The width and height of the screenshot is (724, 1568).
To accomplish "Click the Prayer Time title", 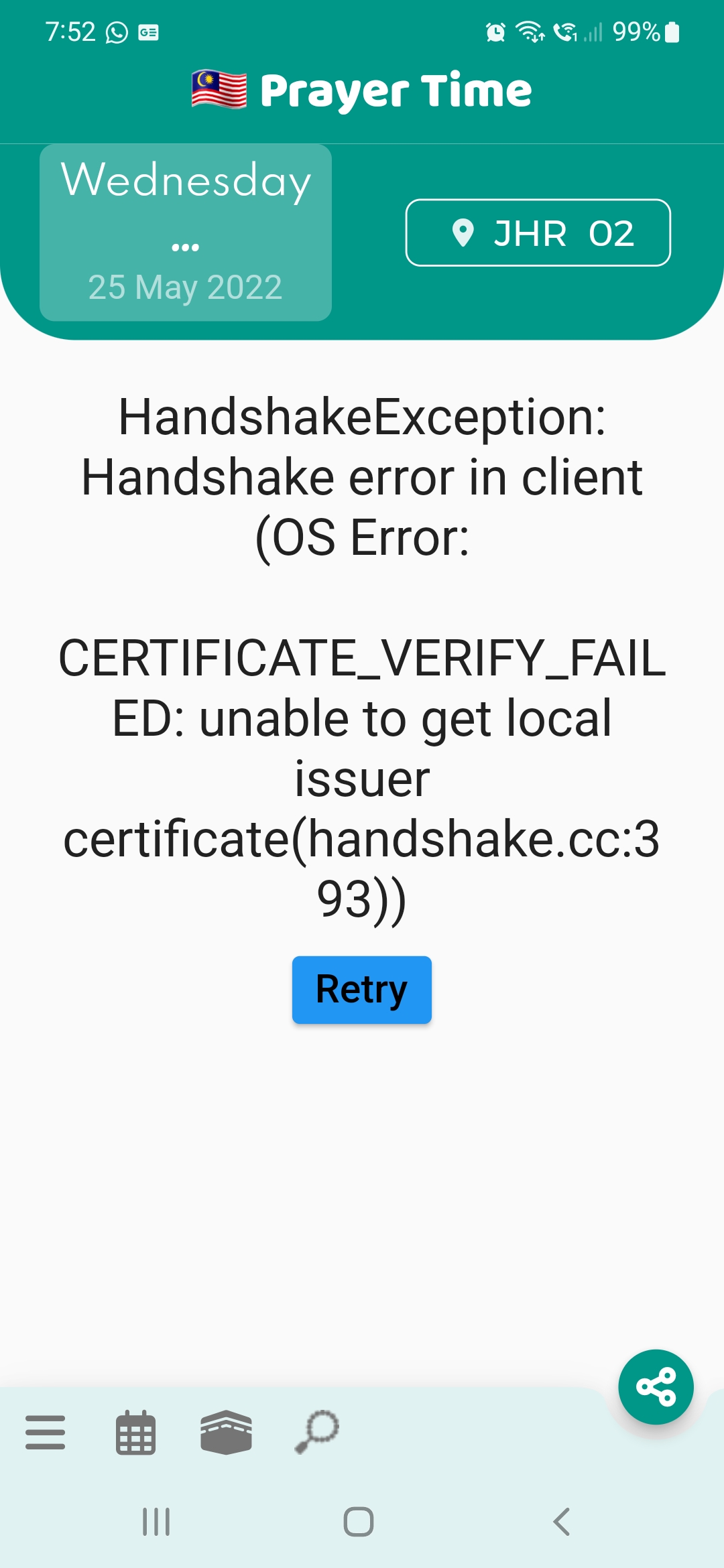I will tap(396, 90).
